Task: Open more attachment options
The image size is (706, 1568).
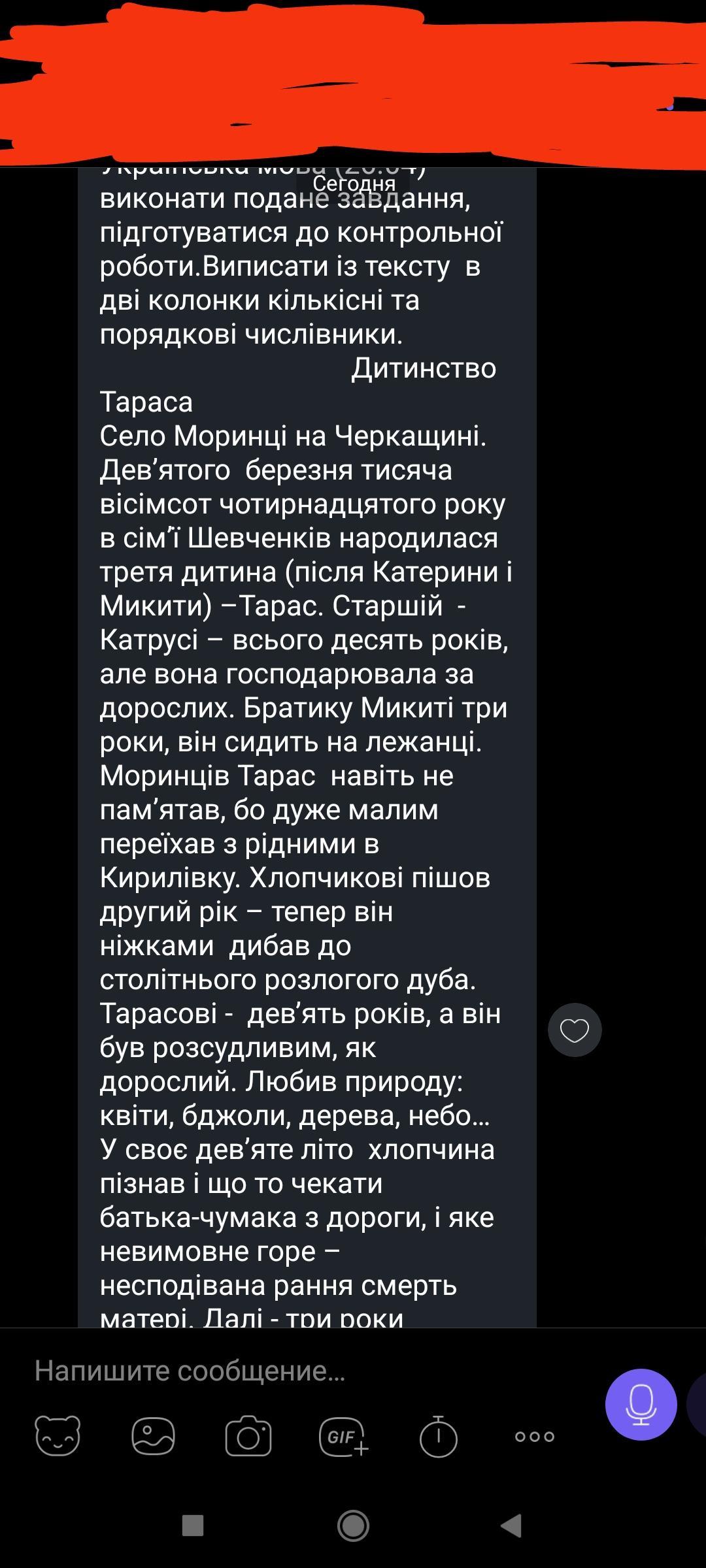Action: click(534, 1436)
